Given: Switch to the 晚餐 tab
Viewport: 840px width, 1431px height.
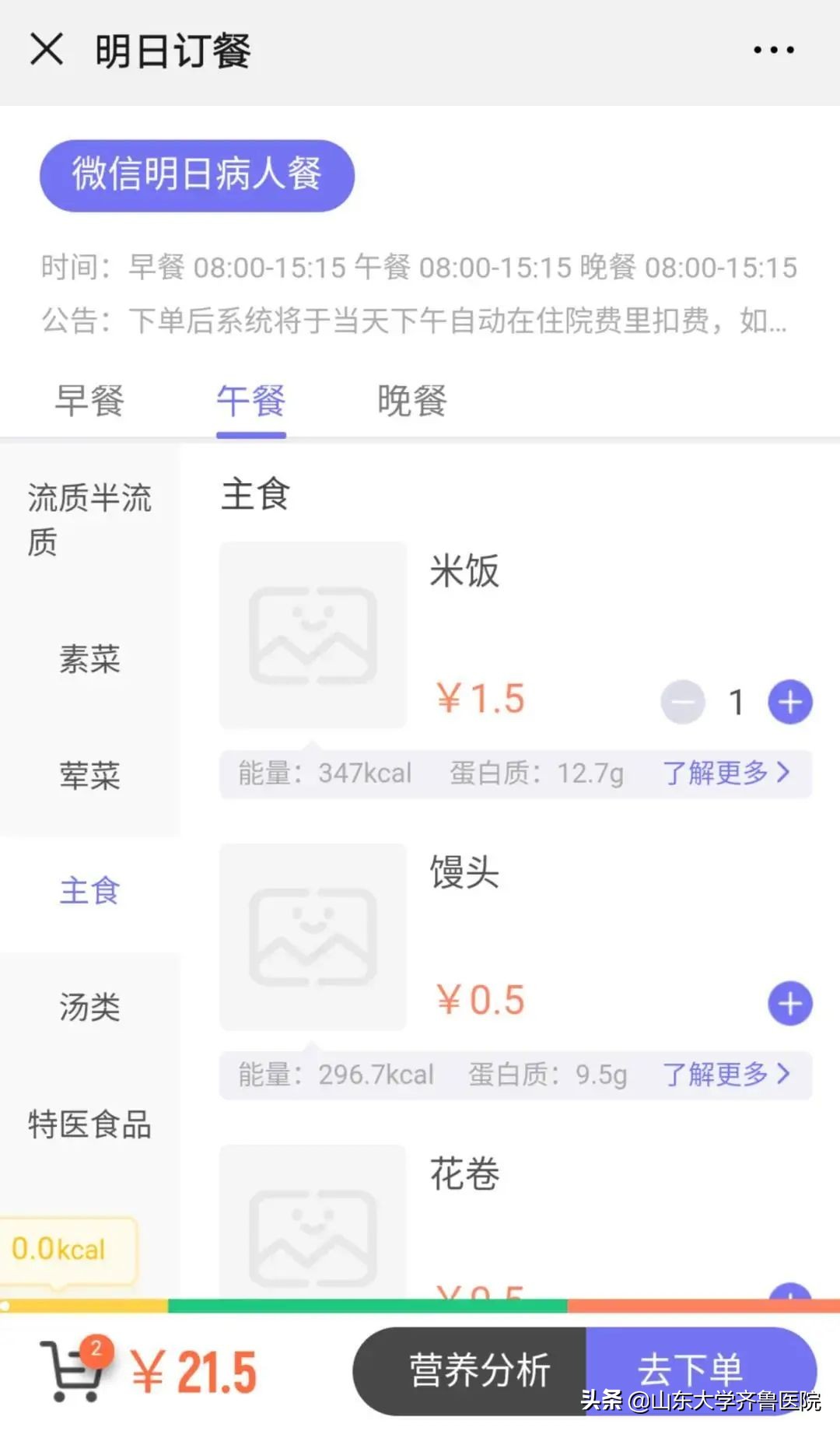Looking at the screenshot, I should [411, 401].
